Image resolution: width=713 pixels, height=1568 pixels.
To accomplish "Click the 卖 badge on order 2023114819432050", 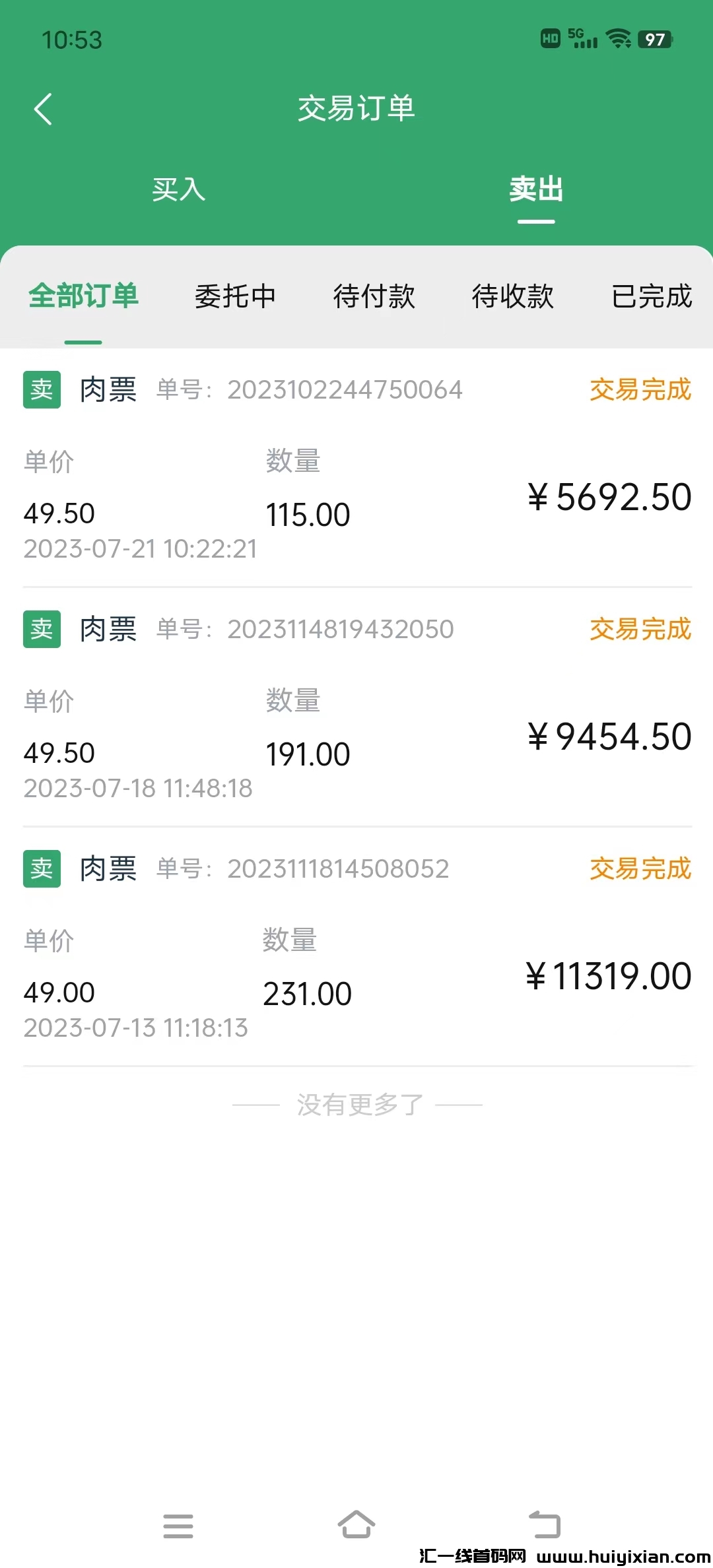I will (41, 629).
